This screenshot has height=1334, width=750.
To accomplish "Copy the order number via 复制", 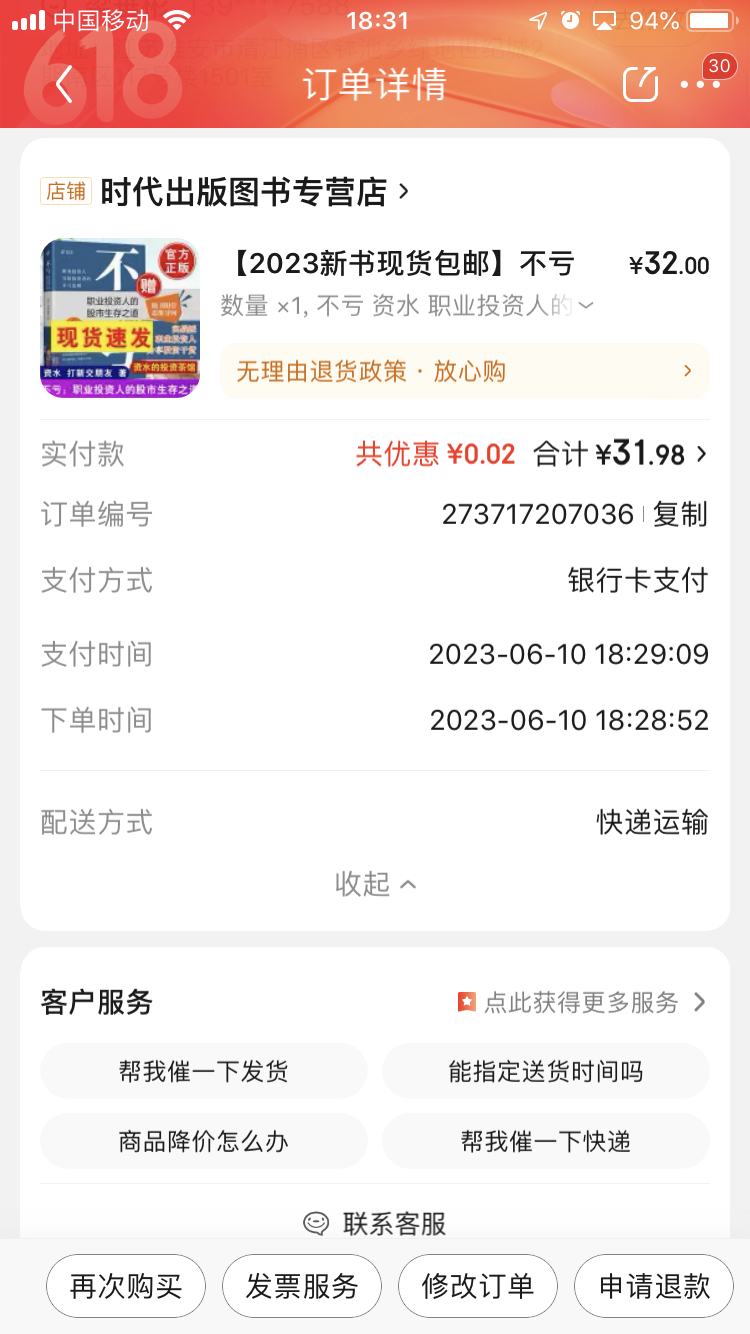I will coord(680,514).
